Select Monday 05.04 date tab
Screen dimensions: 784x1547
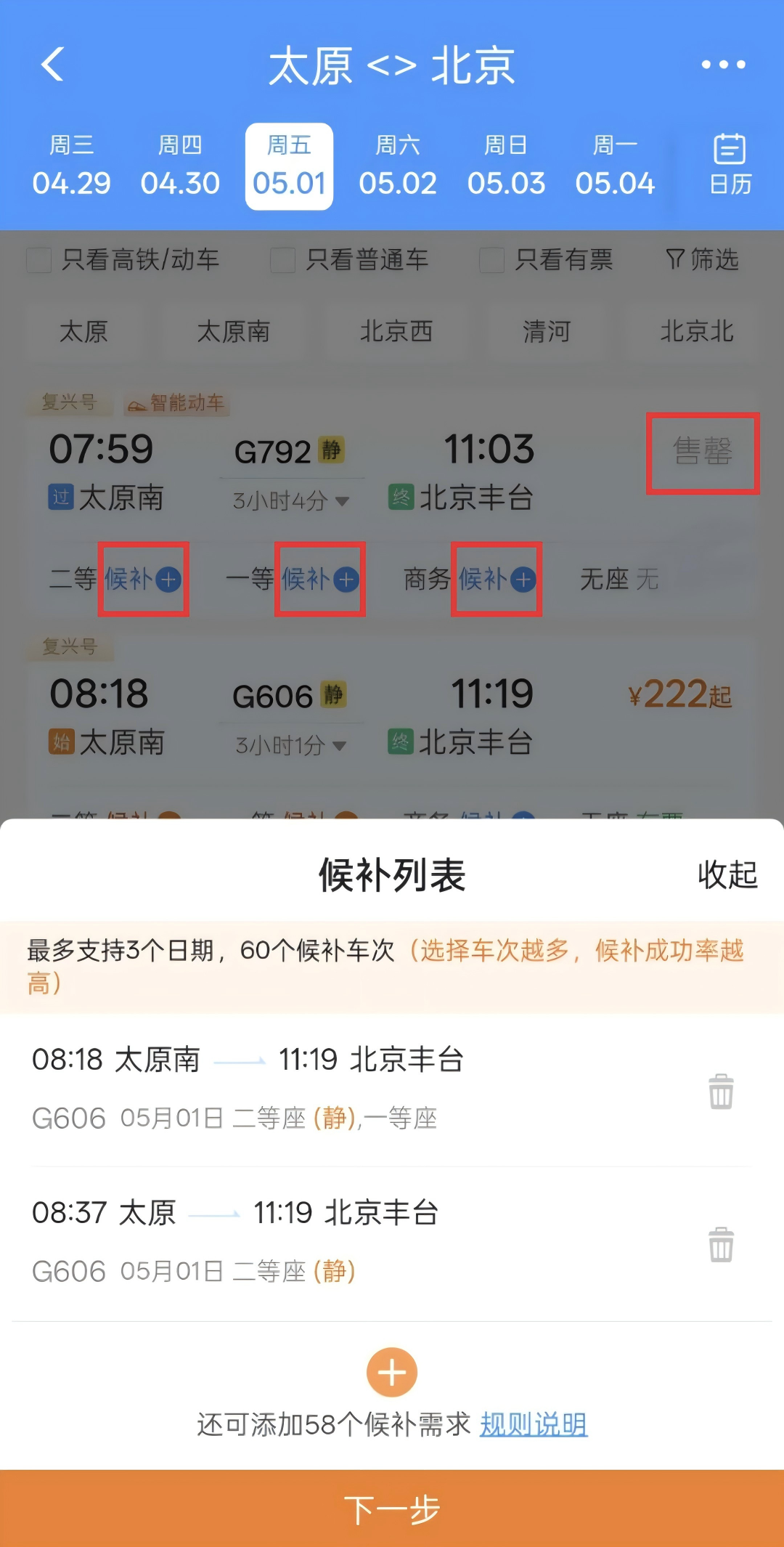tap(615, 166)
